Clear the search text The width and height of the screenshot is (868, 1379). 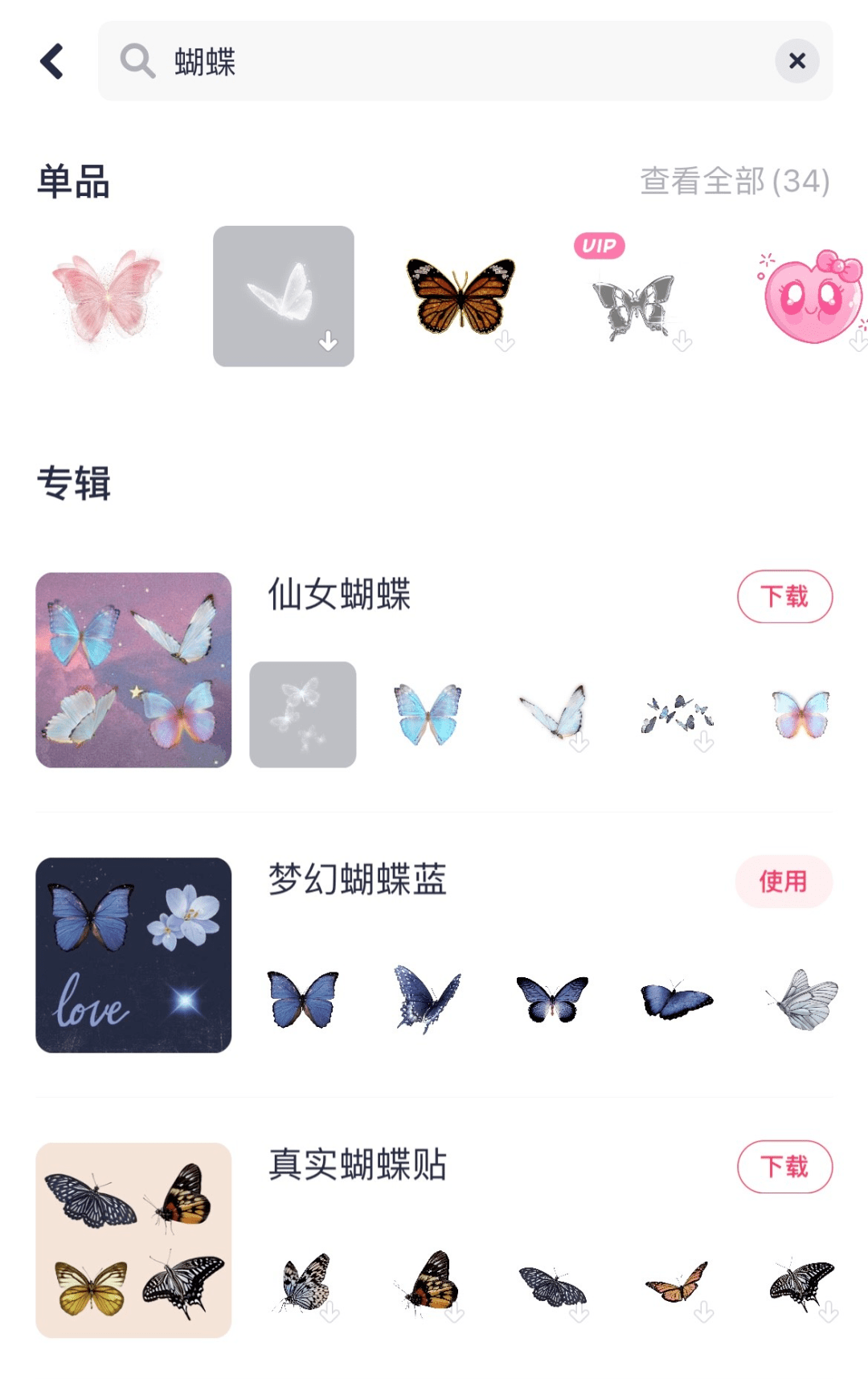pos(796,61)
